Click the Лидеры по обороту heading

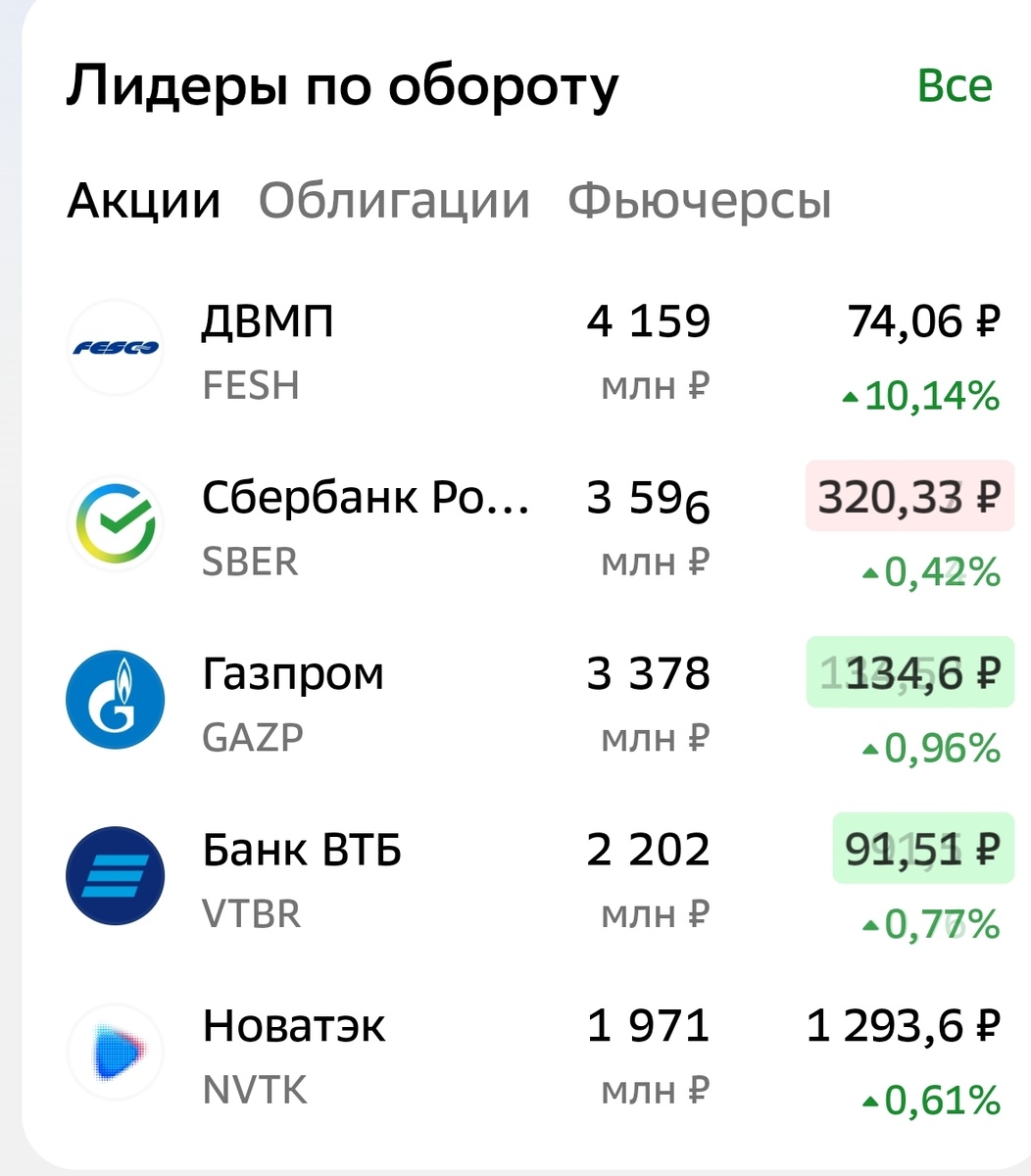pos(343,85)
